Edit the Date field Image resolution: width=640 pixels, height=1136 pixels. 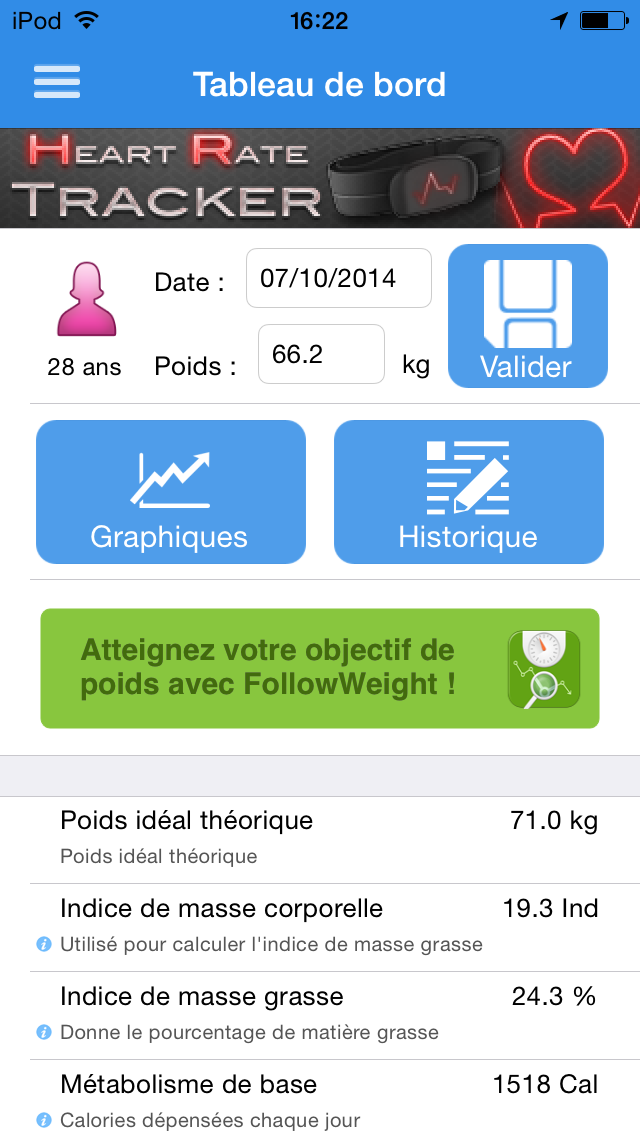[x=338, y=278]
